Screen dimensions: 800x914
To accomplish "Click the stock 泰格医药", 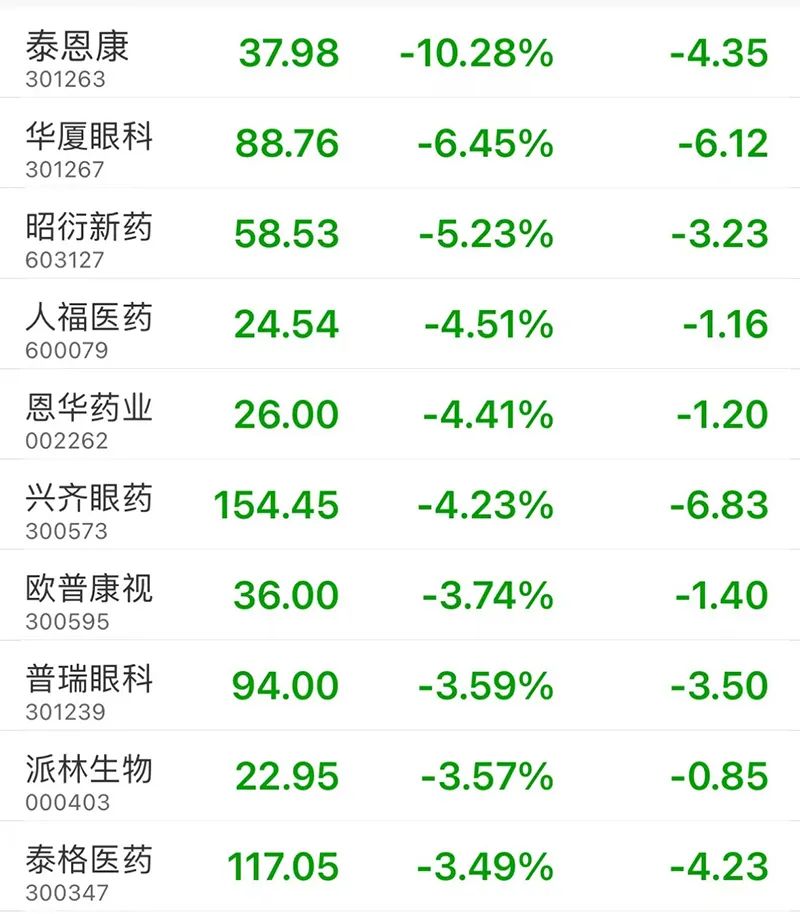I will 88,854.
